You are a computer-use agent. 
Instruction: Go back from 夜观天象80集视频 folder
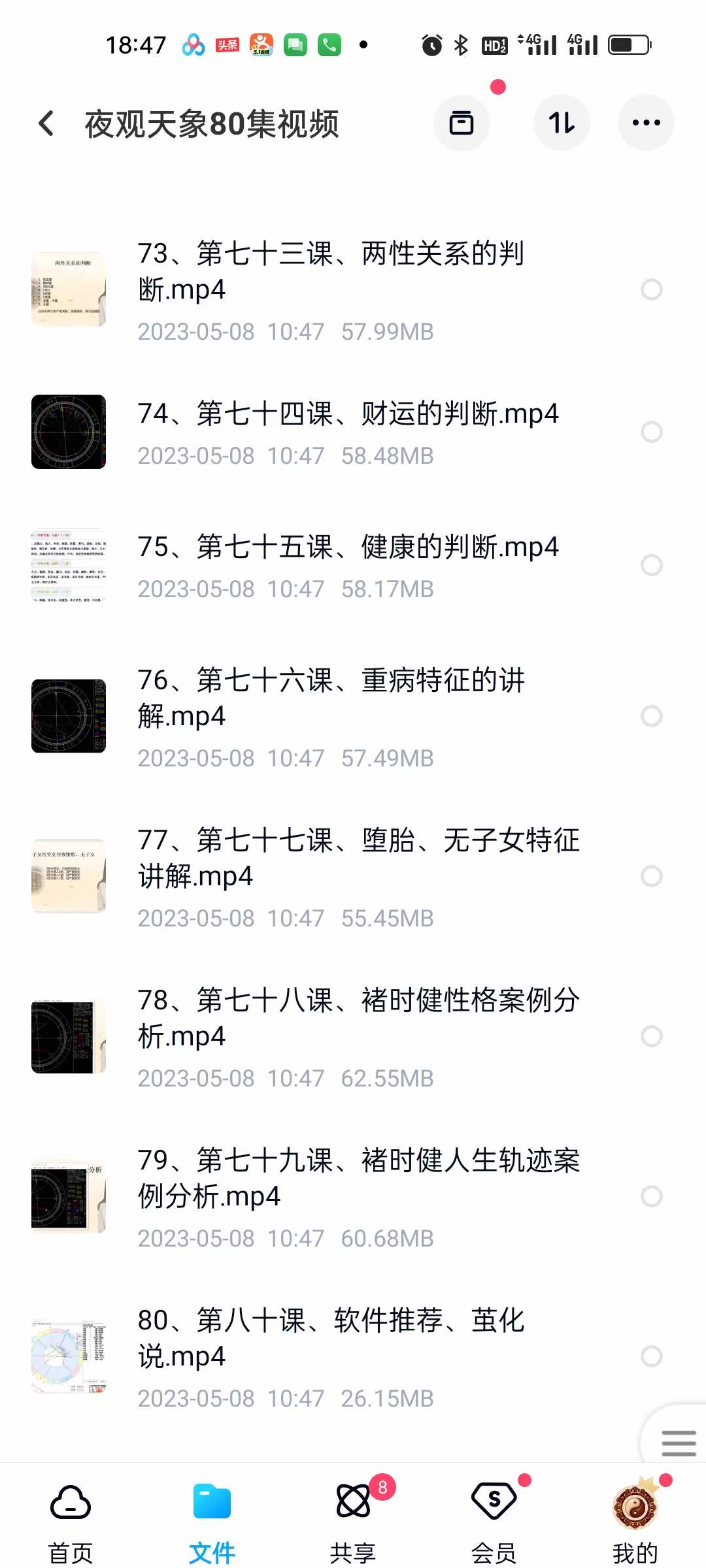point(46,123)
